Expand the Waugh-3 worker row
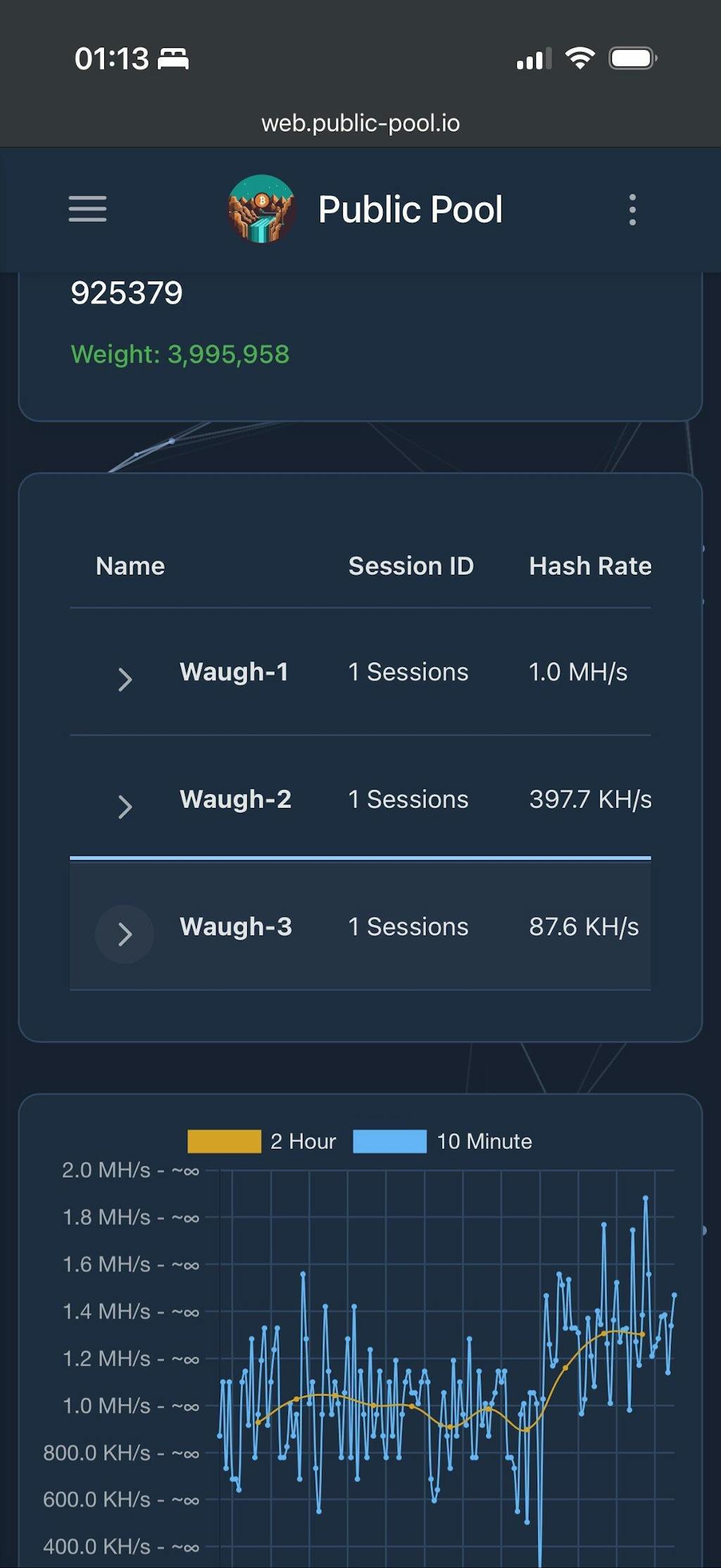The image size is (721, 1568). pyautogui.click(x=125, y=934)
